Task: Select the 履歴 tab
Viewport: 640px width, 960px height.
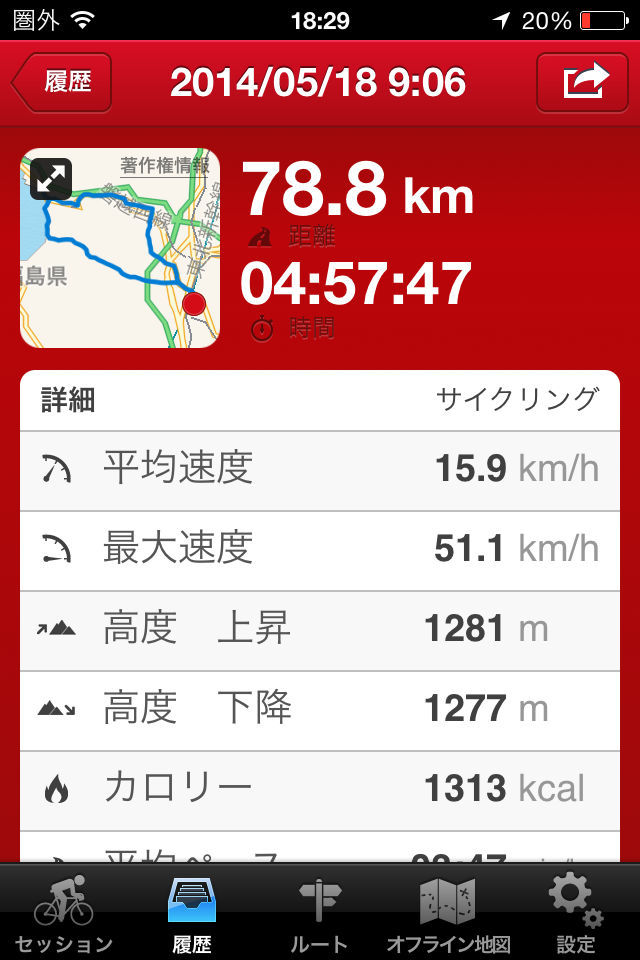Action: 192,914
